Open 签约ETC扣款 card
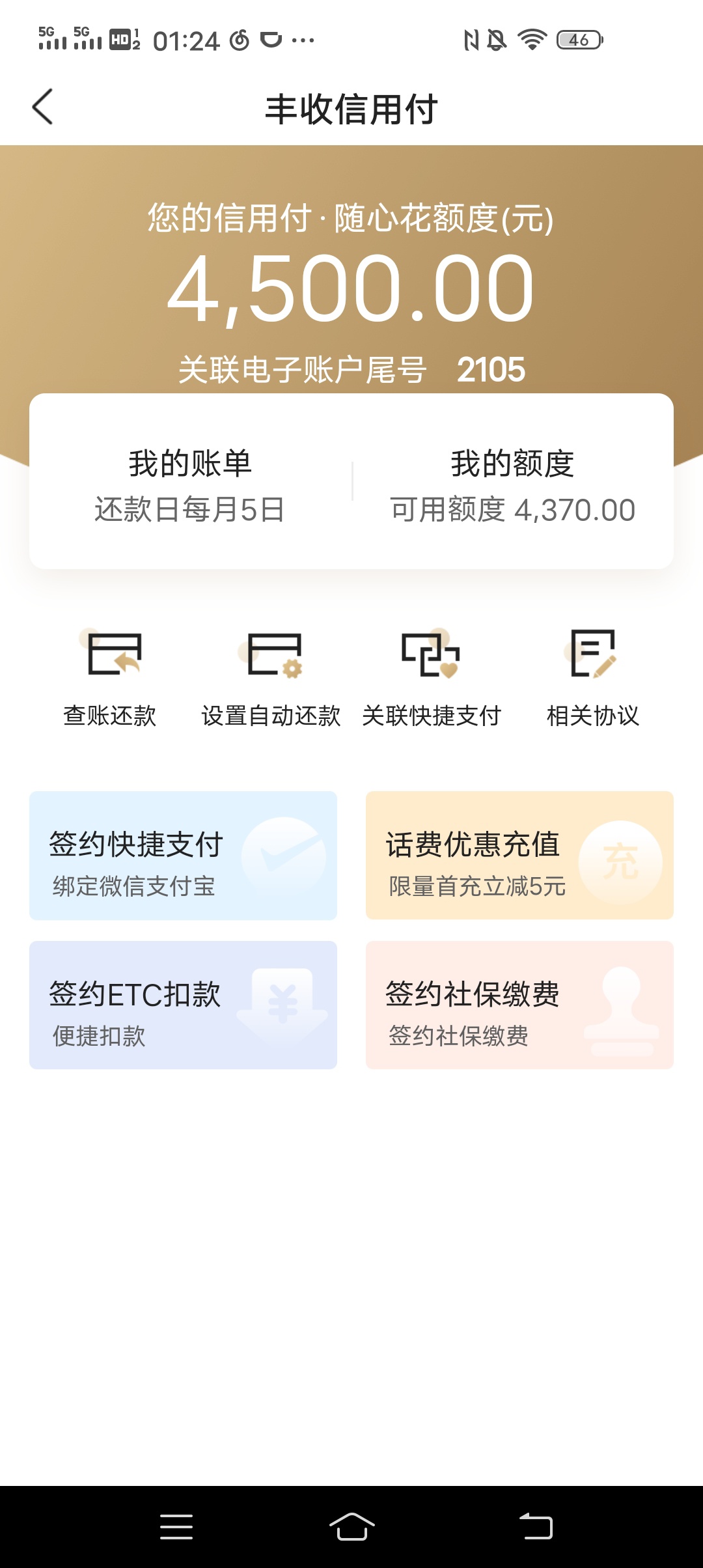 183,1005
